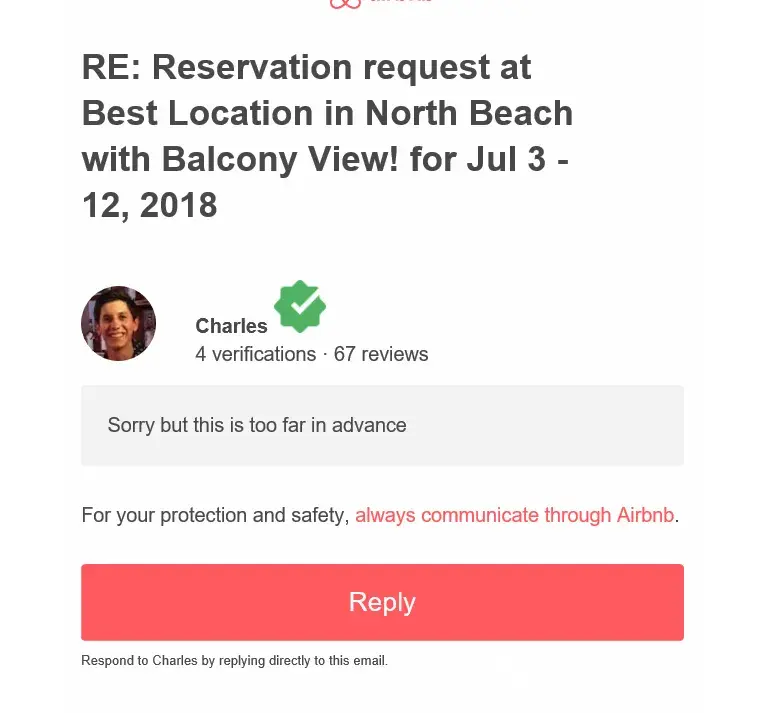Tap the red Reply button

[382, 602]
